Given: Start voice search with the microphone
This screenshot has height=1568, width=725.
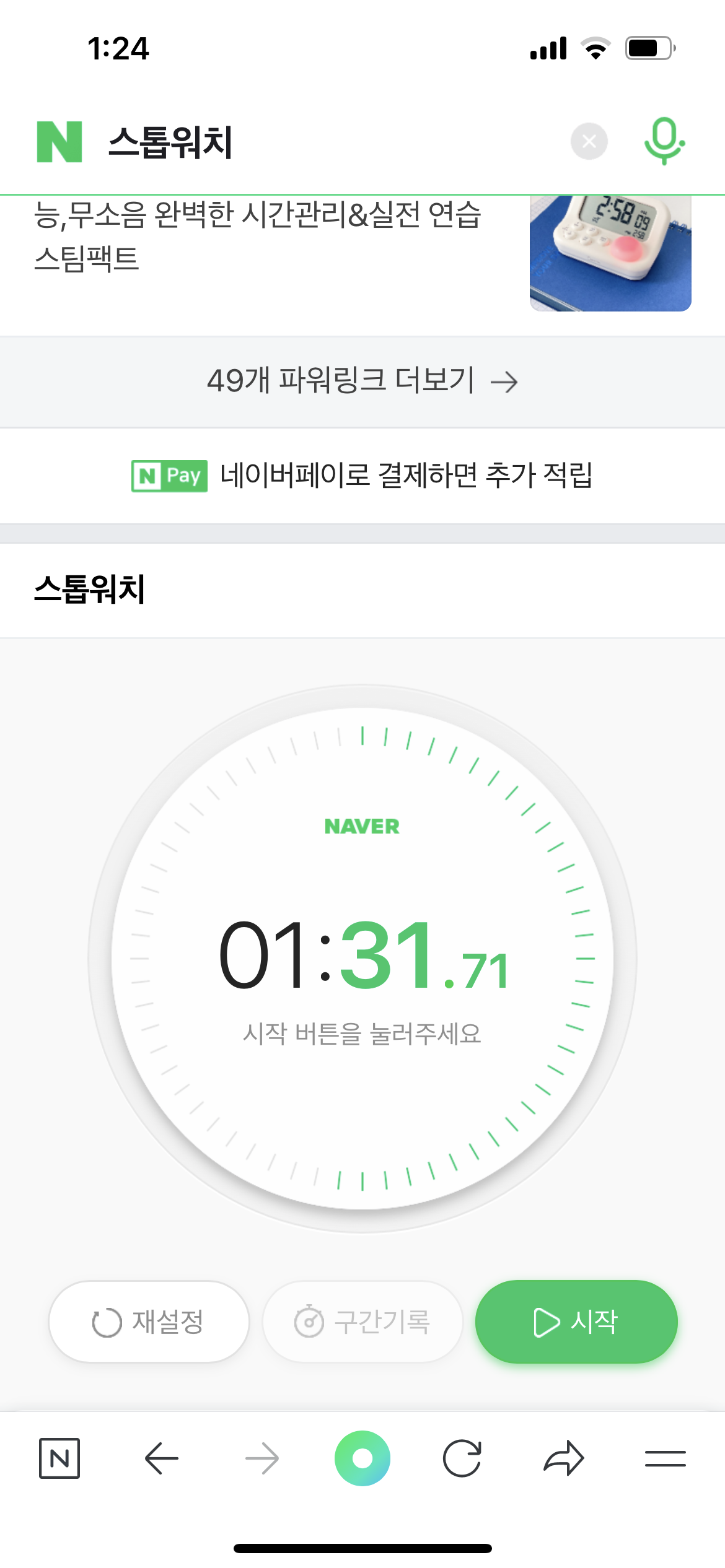Looking at the screenshot, I should point(664,141).
